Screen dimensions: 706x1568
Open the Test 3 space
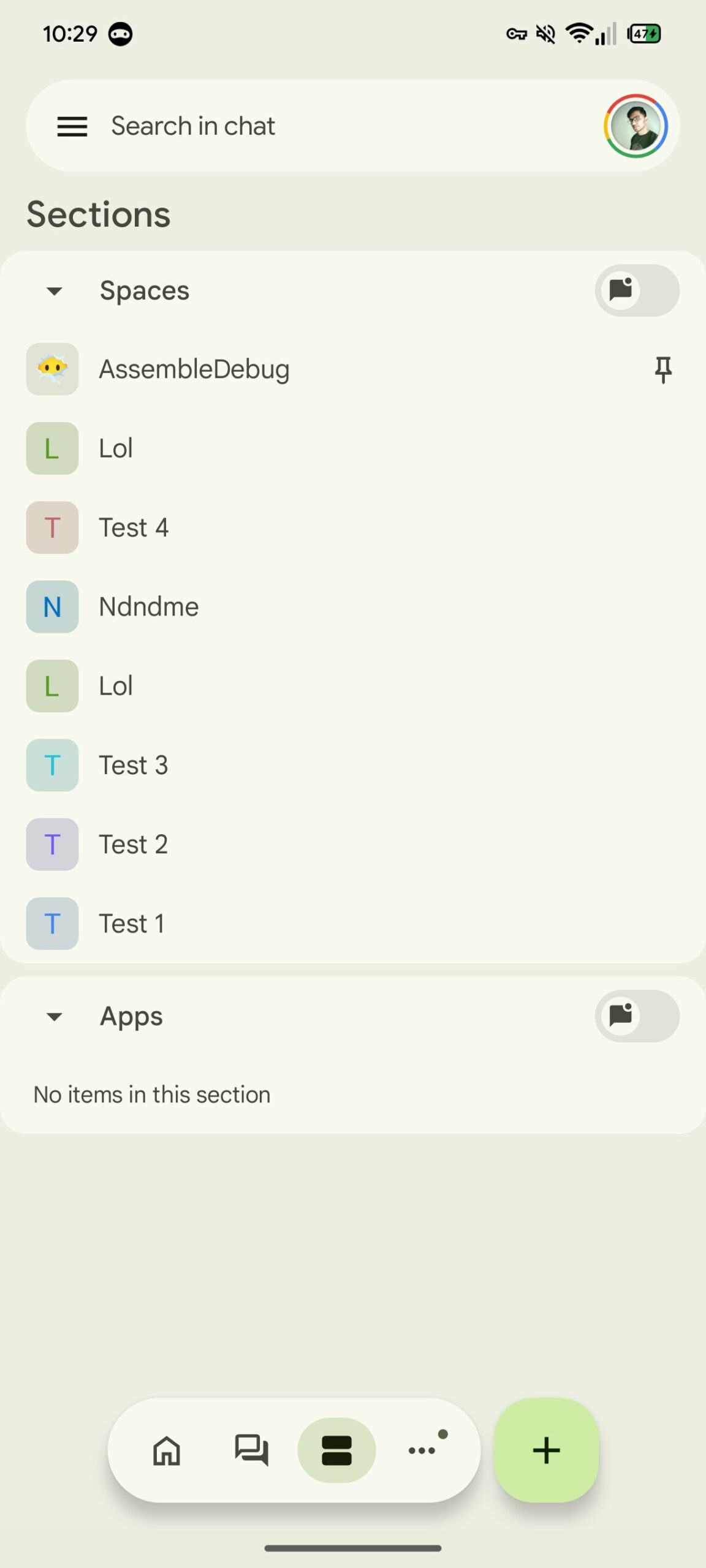[353, 765]
